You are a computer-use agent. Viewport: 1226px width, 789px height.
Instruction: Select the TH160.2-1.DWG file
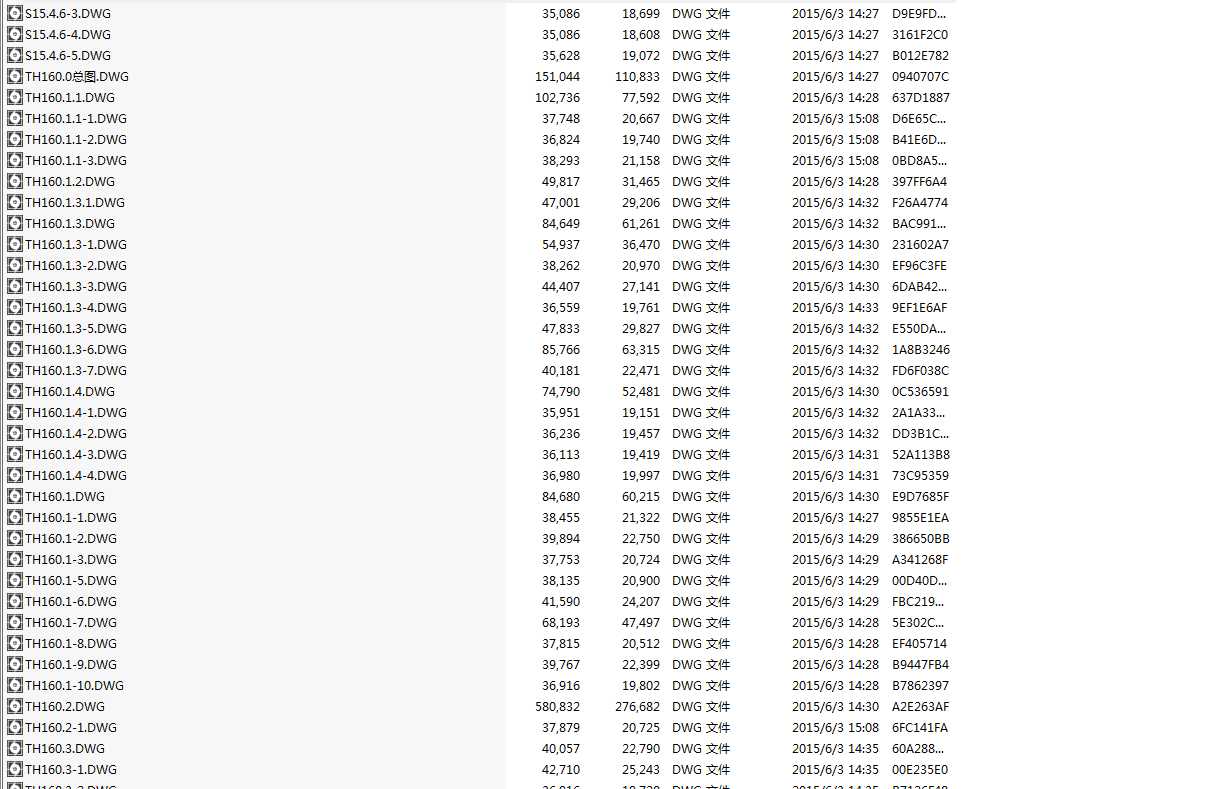click(x=70, y=728)
